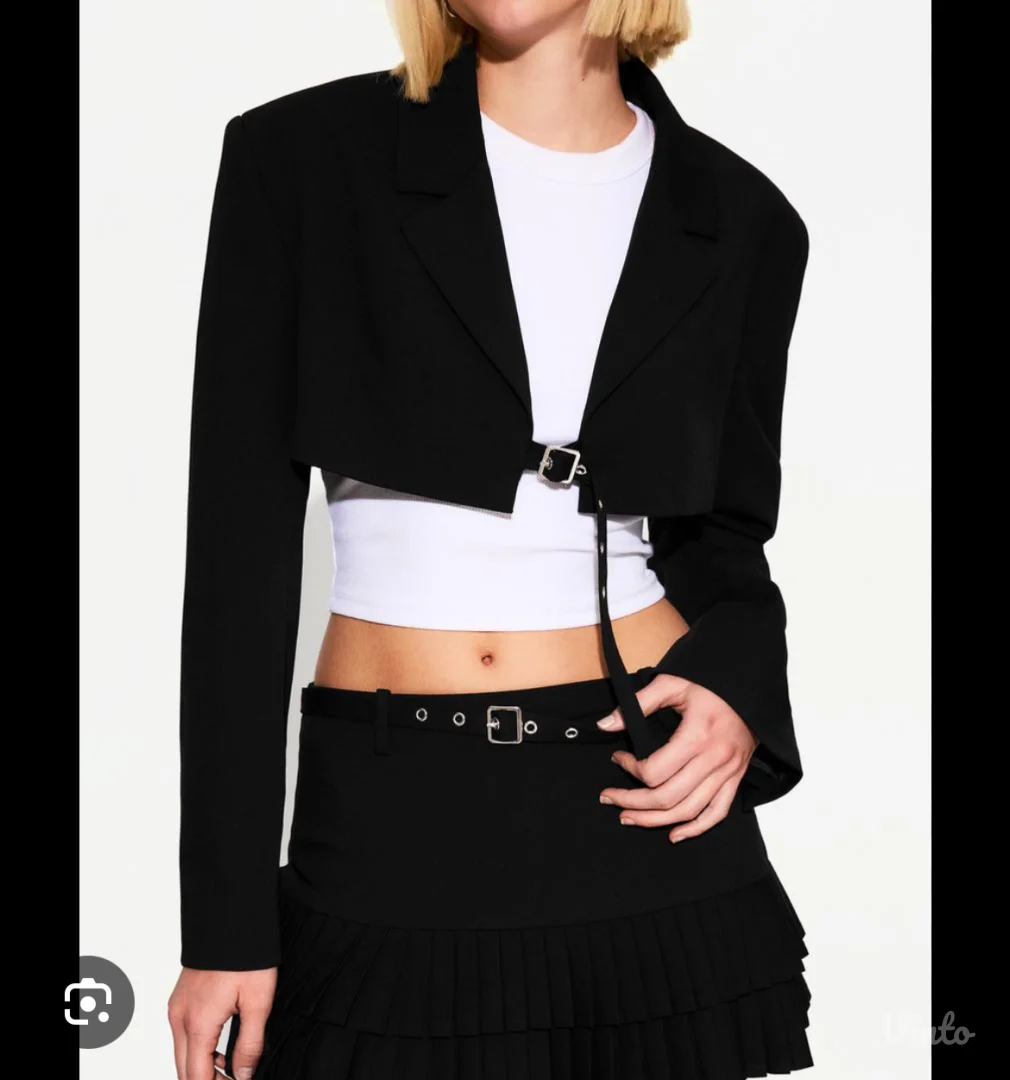Open visual search lens icon
This screenshot has height=1080, width=1010.
point(88,1002)
